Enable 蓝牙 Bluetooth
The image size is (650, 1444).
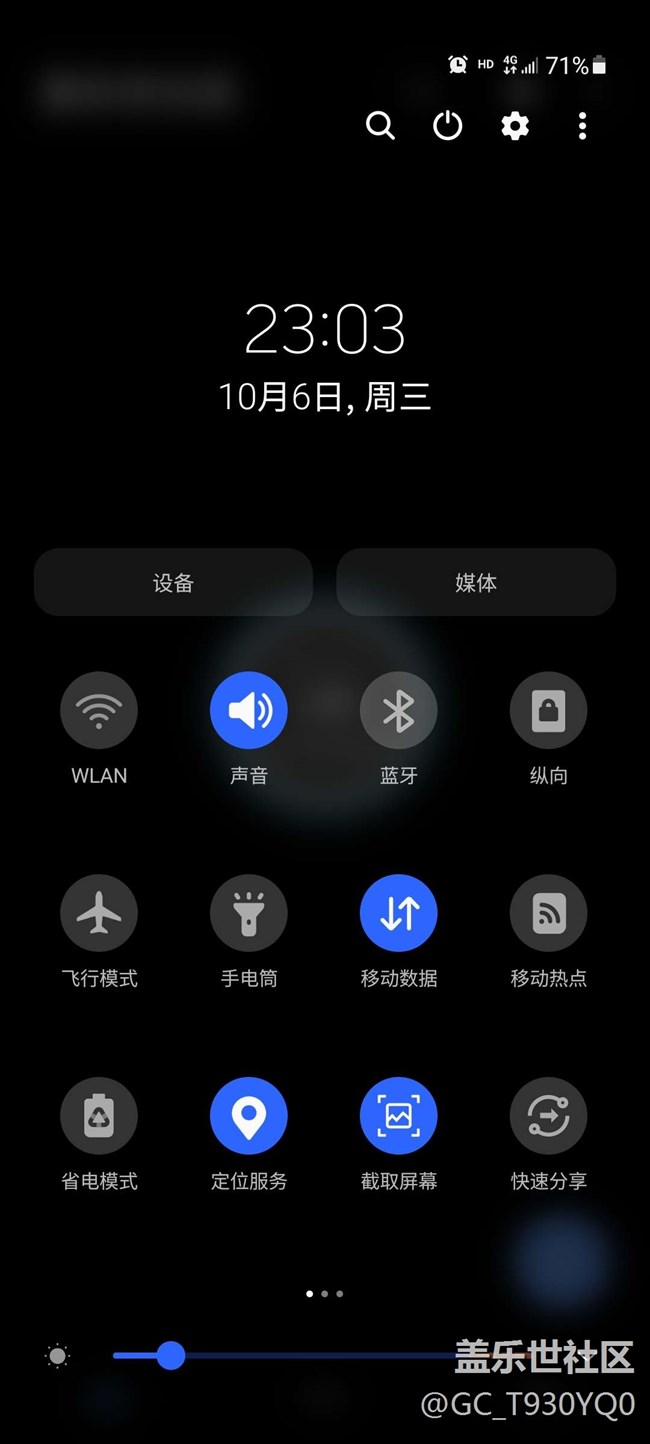(399, 711)
